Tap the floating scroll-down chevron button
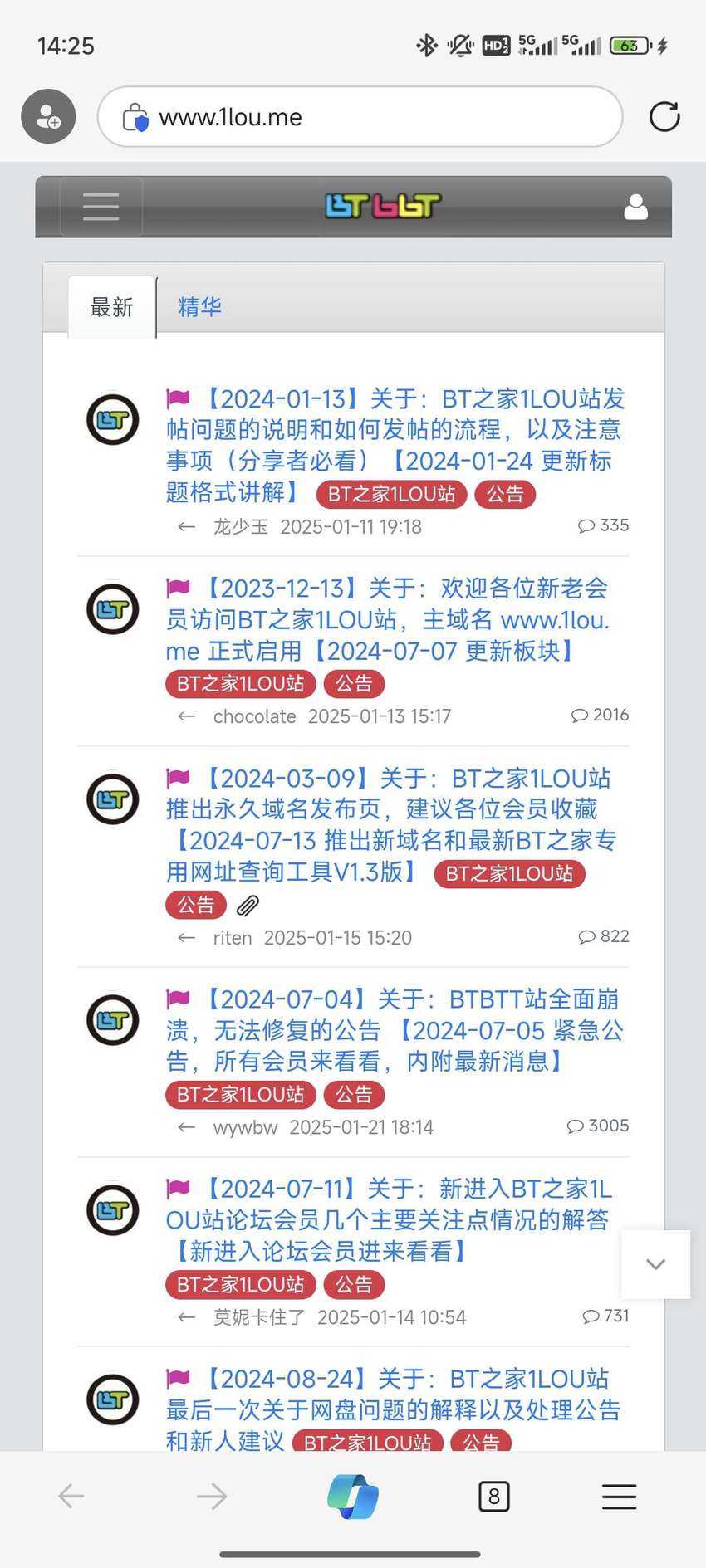706x1568 pixels. [655, 1264]
